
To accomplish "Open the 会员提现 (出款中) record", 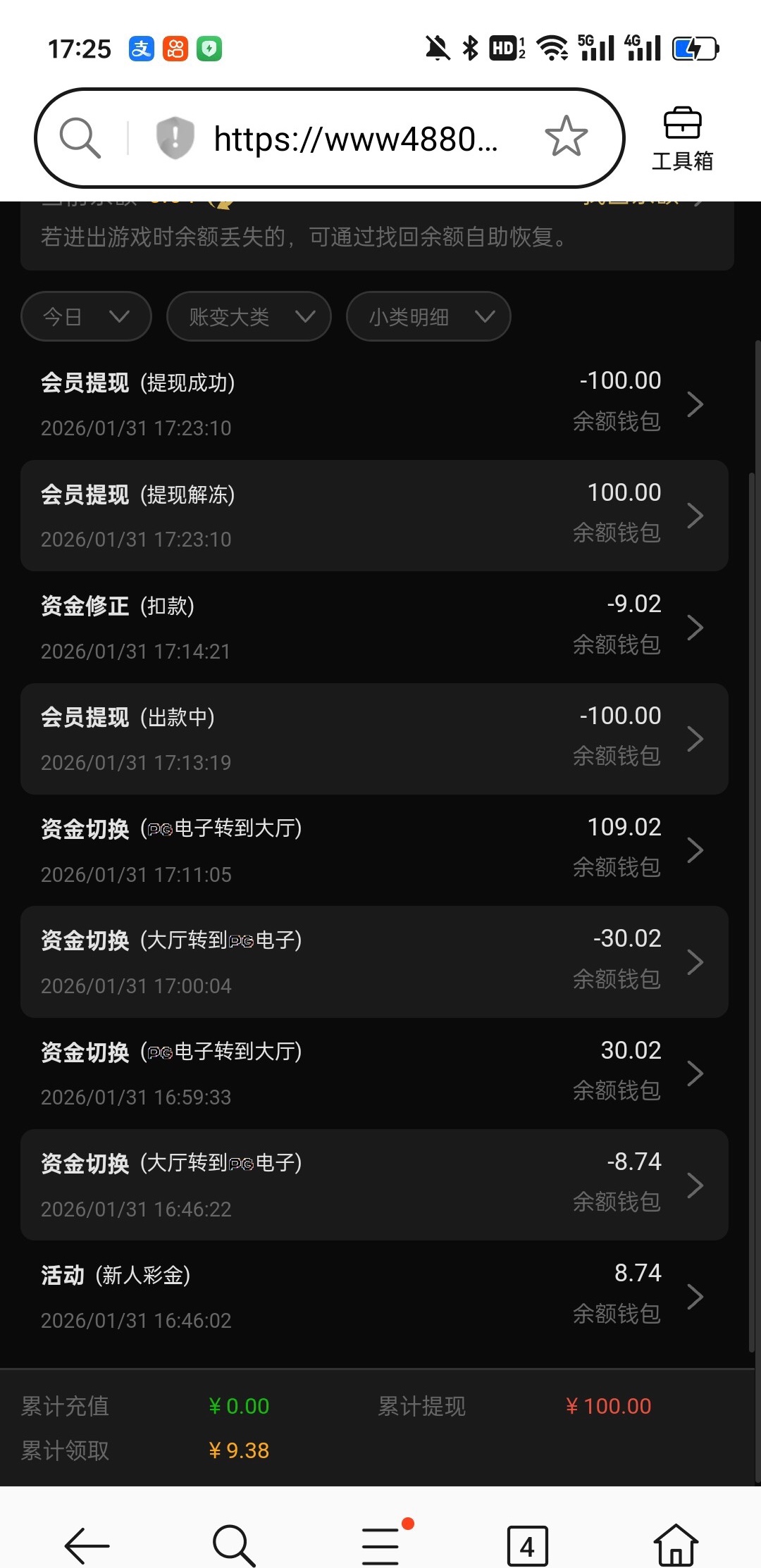I will tap(373, 739).
